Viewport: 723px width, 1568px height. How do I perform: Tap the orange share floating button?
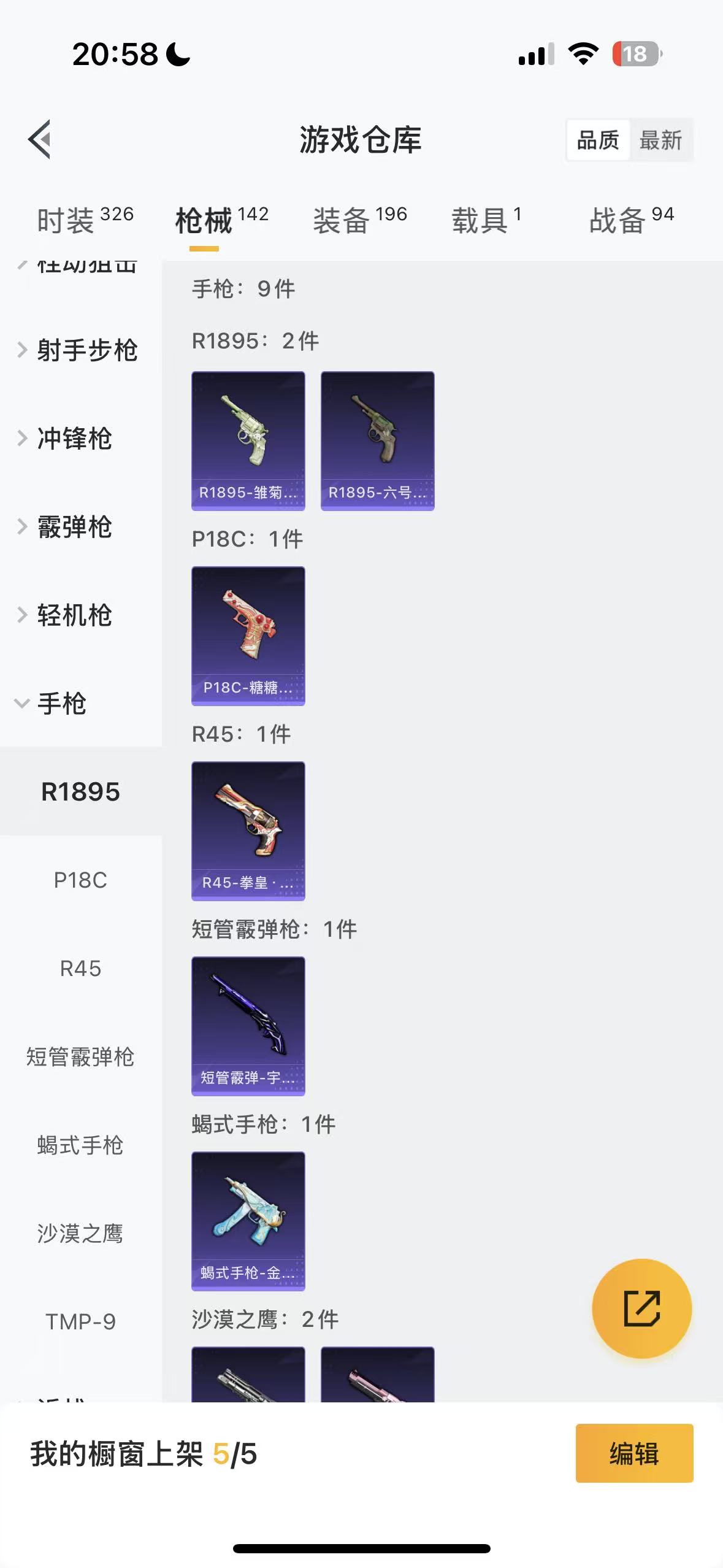641,1309
